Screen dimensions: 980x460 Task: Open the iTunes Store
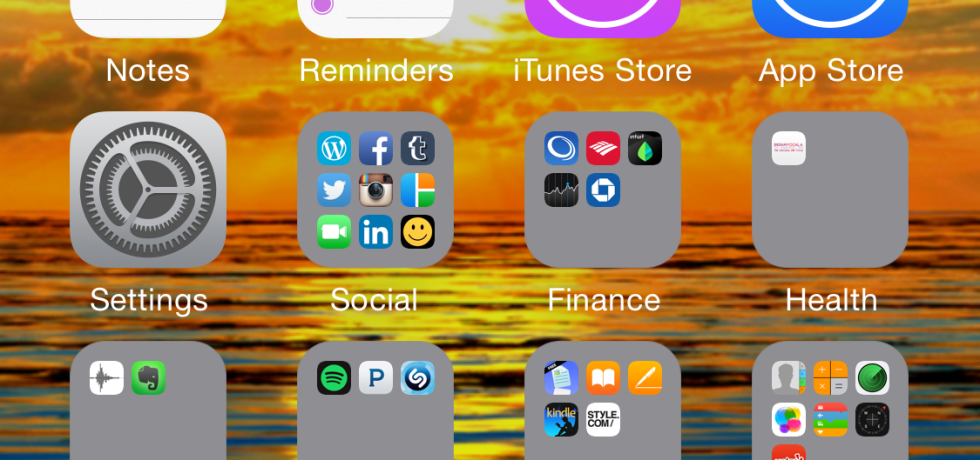(602, 20)
